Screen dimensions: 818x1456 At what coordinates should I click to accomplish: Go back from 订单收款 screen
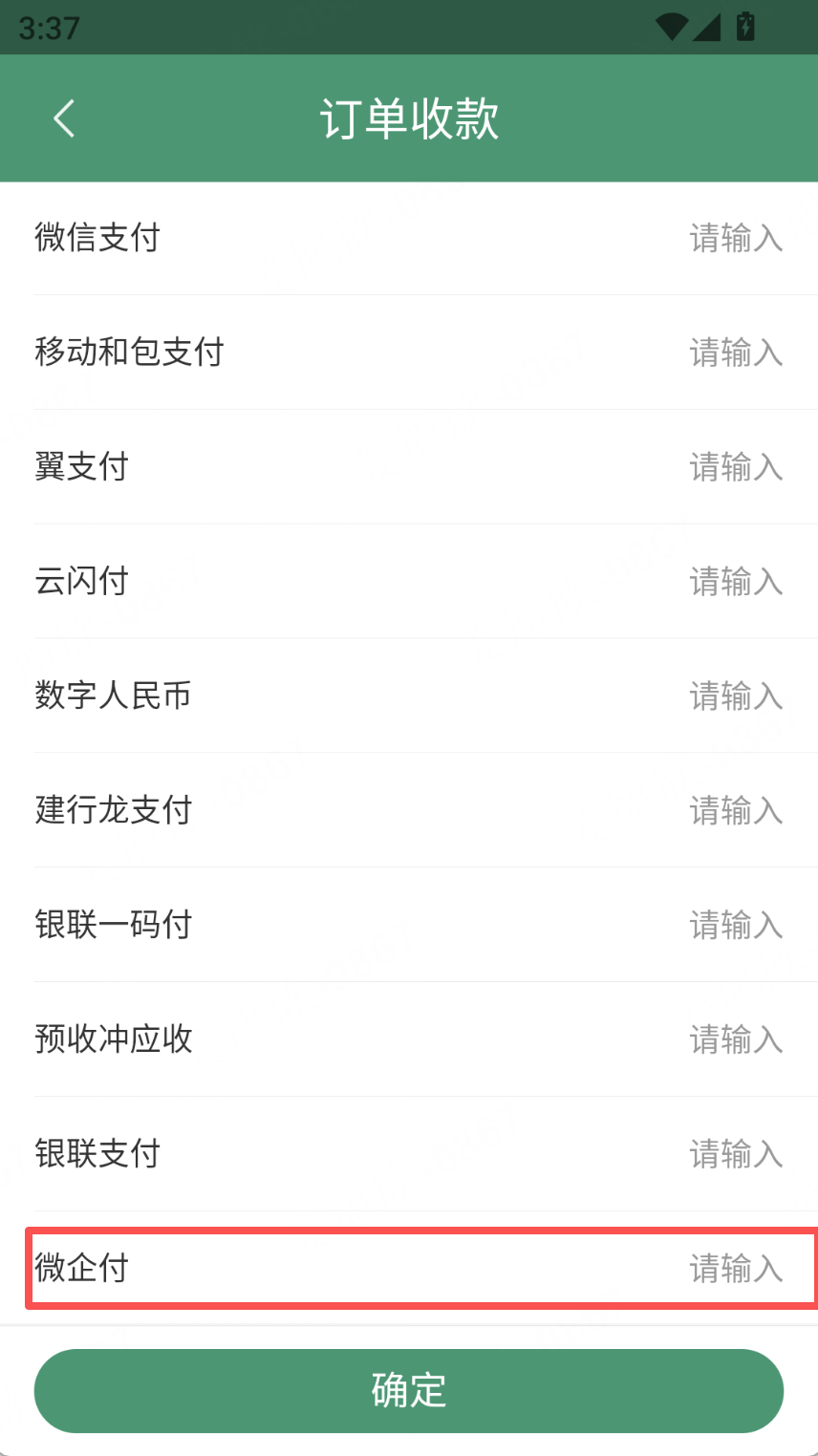point(64,119)
